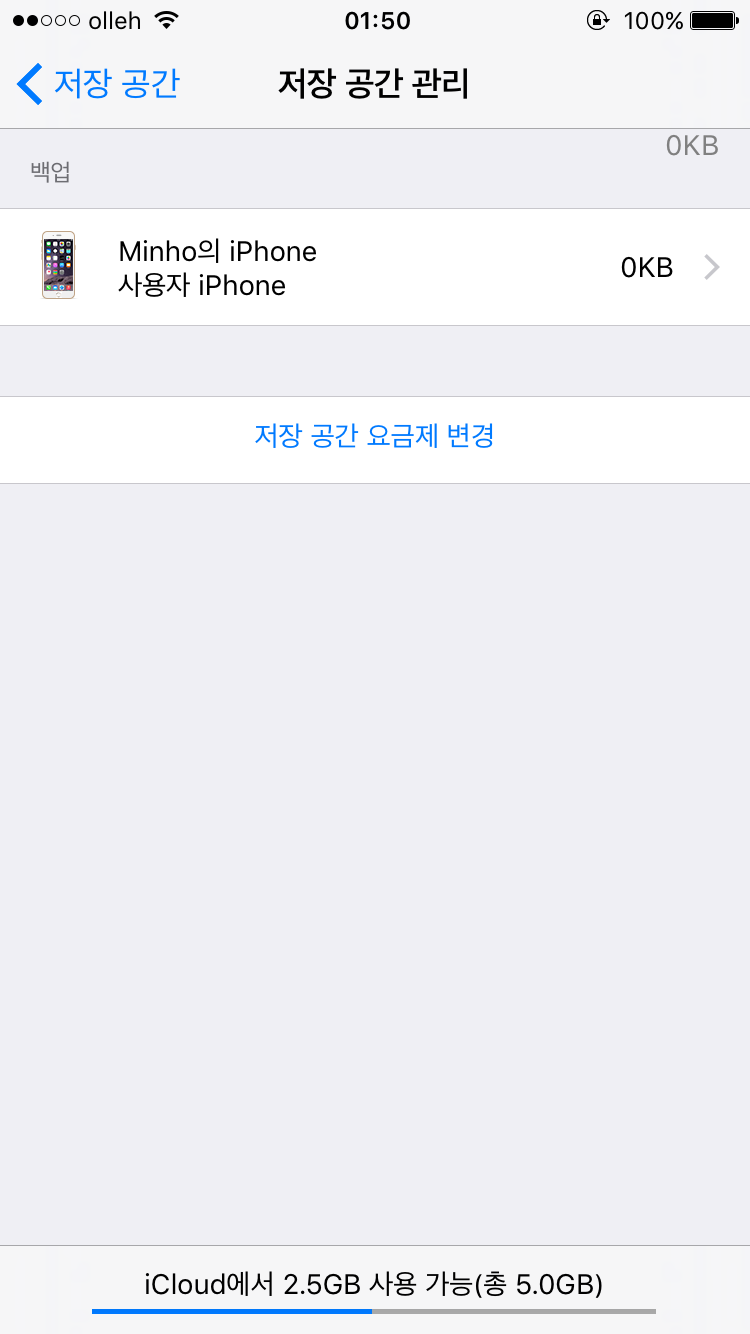Open Minho의 iPhone backup row

tap(374, 267)
